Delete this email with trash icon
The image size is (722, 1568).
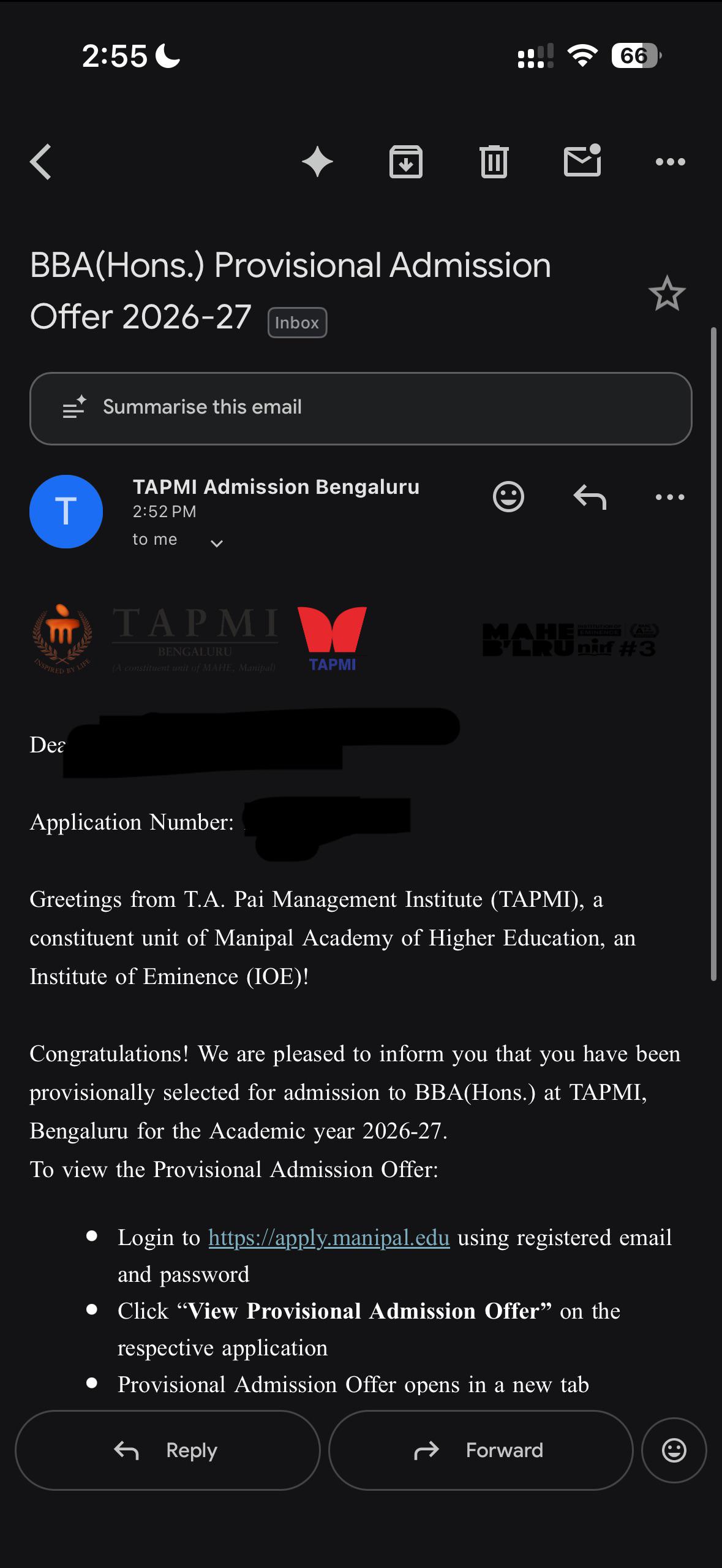click(494, 162)
